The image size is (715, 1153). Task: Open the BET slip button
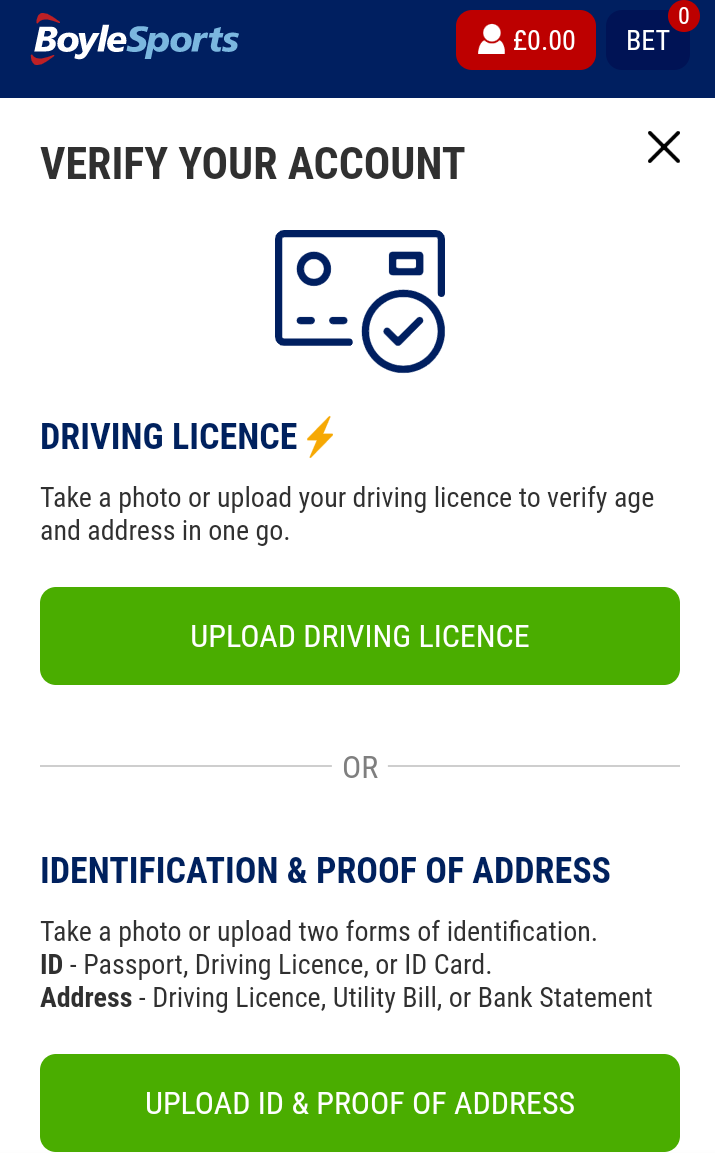point(647,40)
